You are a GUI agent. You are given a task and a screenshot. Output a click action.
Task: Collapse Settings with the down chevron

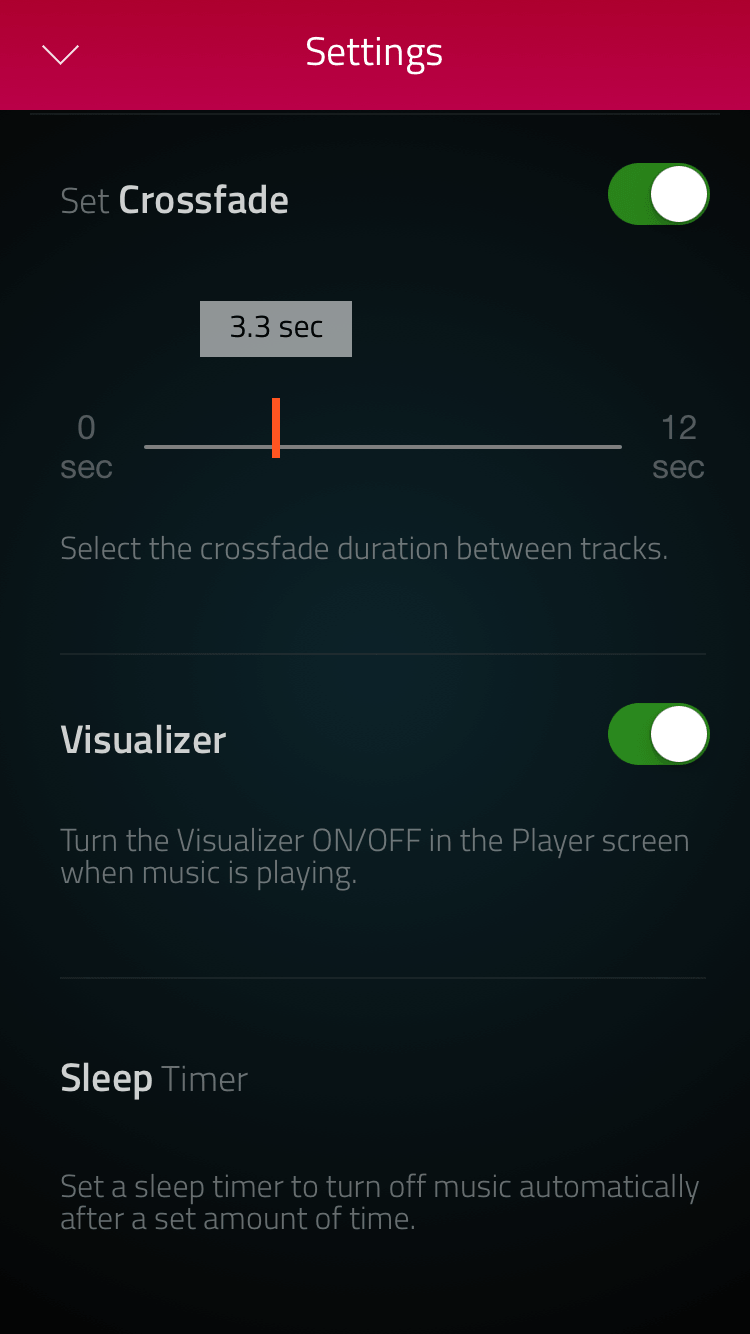coord(61,54)
